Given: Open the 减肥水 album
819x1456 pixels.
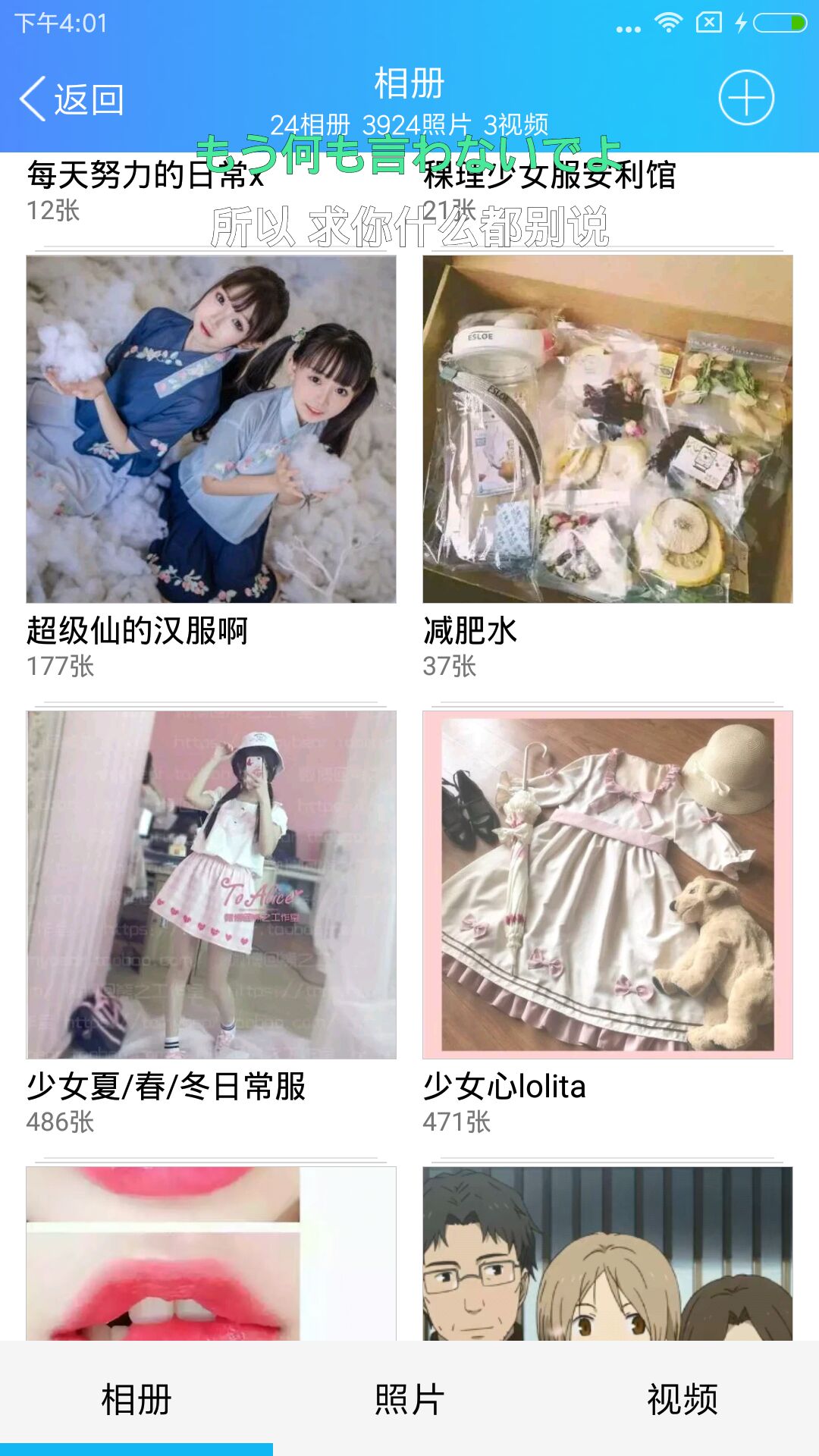Looking at the screenshot, I should tap(607, 429).
